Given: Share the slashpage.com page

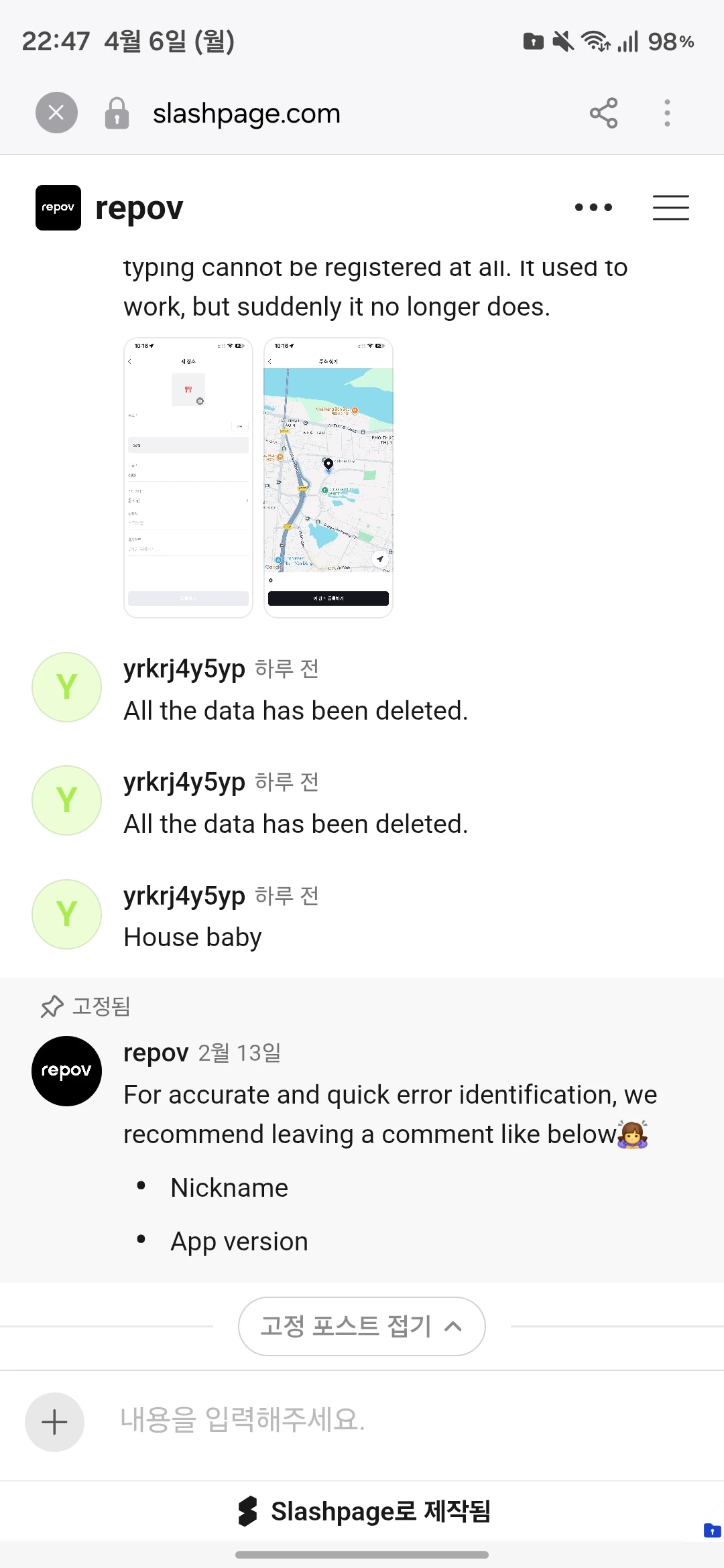Looking at the screenshot, I should (x=603, y=113).
